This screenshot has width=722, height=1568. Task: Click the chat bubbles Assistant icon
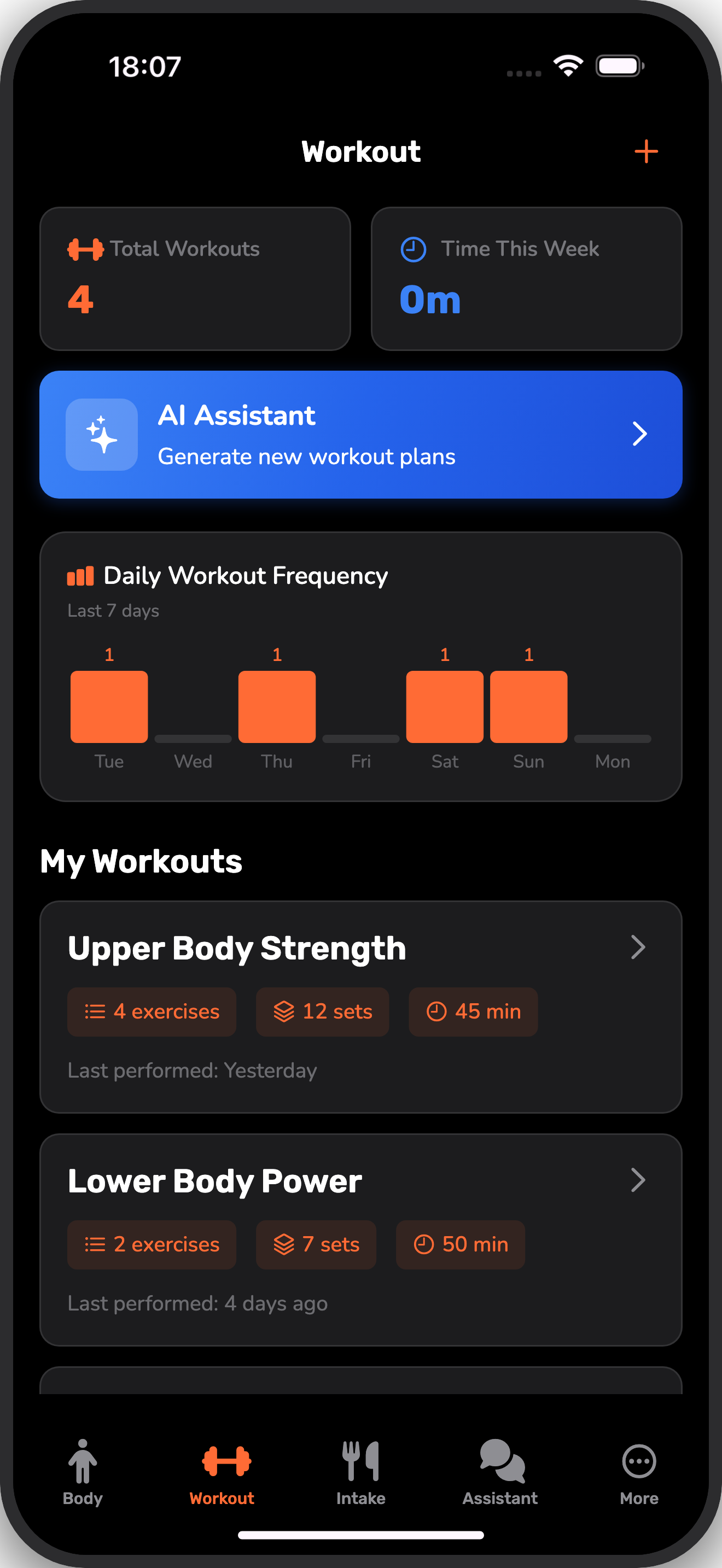click(499, 1462)
